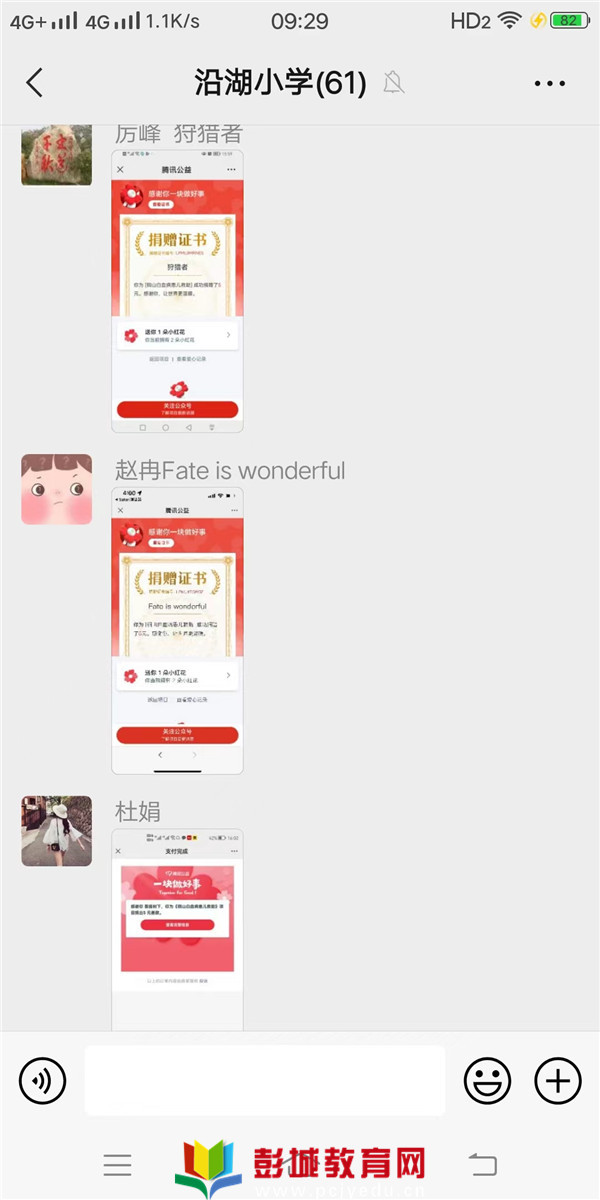Open 赵冉Fate is wonderful's certificate image
This screenshot has height=1200, width=600.
coord(177,630)
